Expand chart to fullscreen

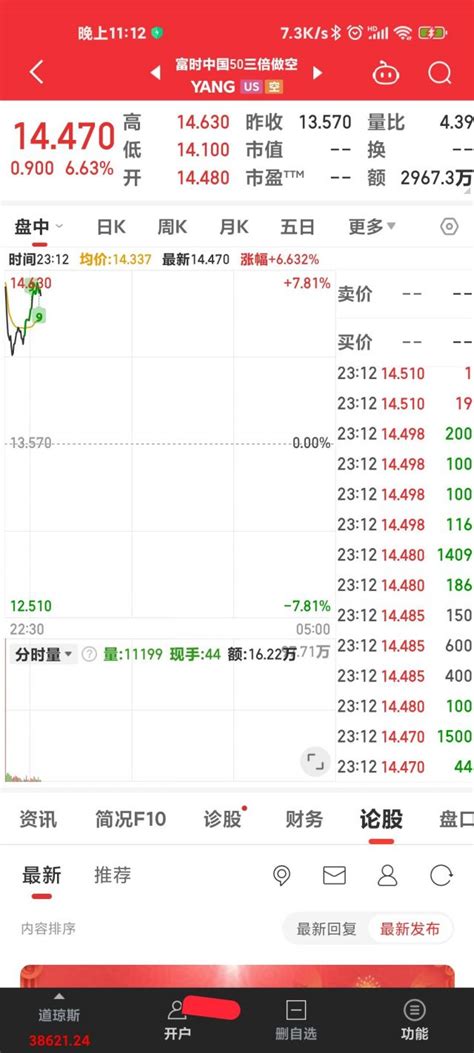[315, 761]
